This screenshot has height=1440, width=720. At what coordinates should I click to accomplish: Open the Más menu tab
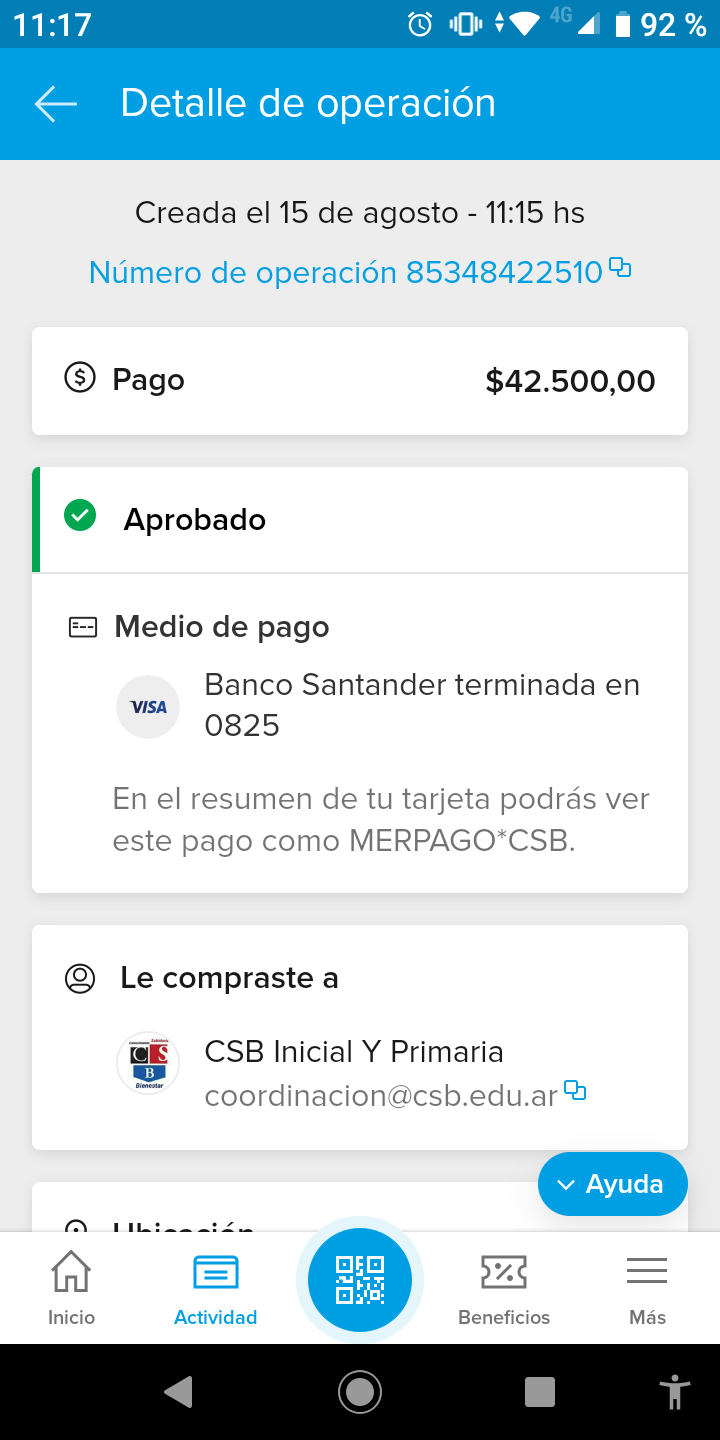coord(647,1288)
